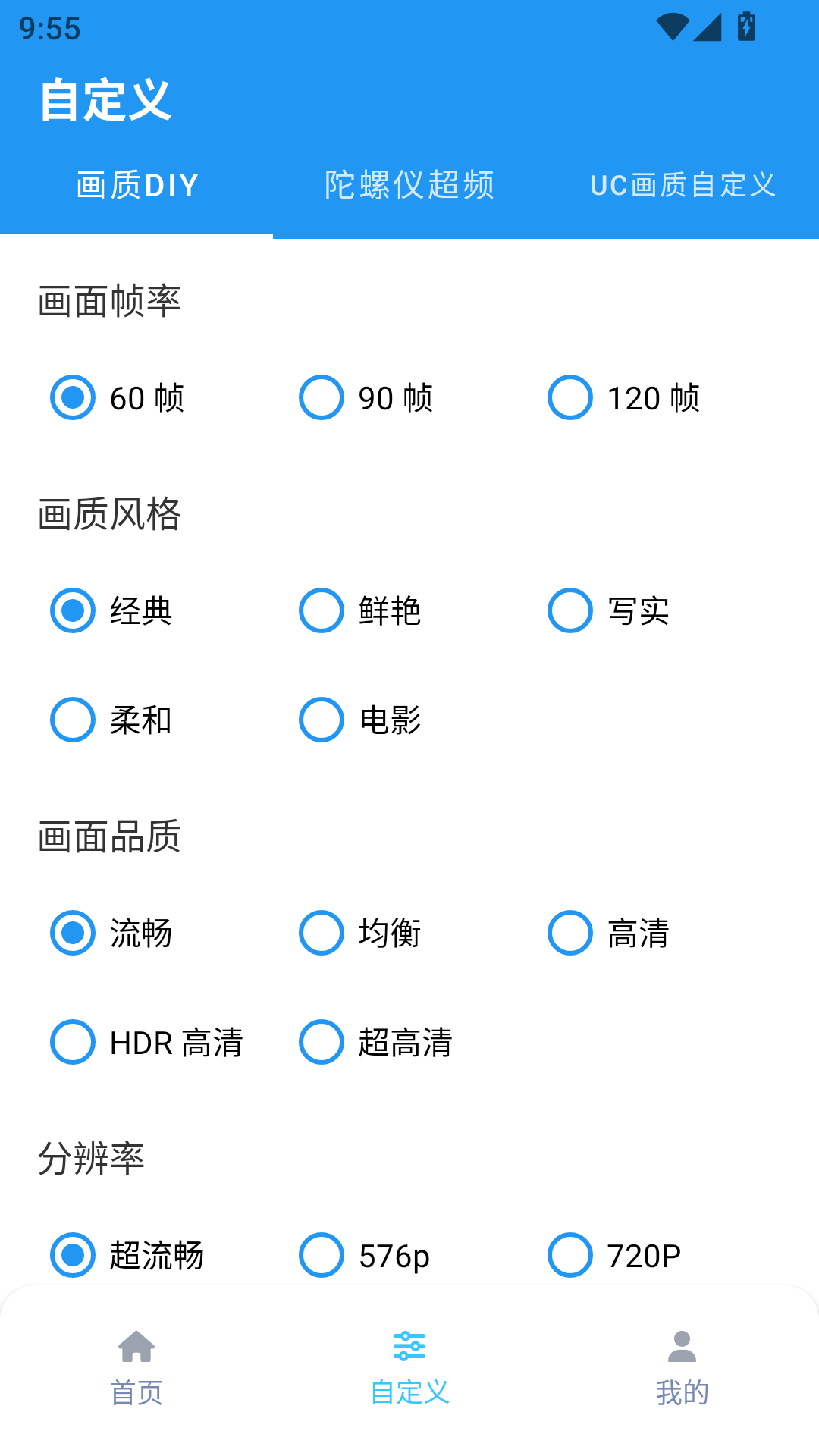This screenshot has width=819, height=1456.
Task: Select the 写实 quality style
Action: click(x=570, y=612)
